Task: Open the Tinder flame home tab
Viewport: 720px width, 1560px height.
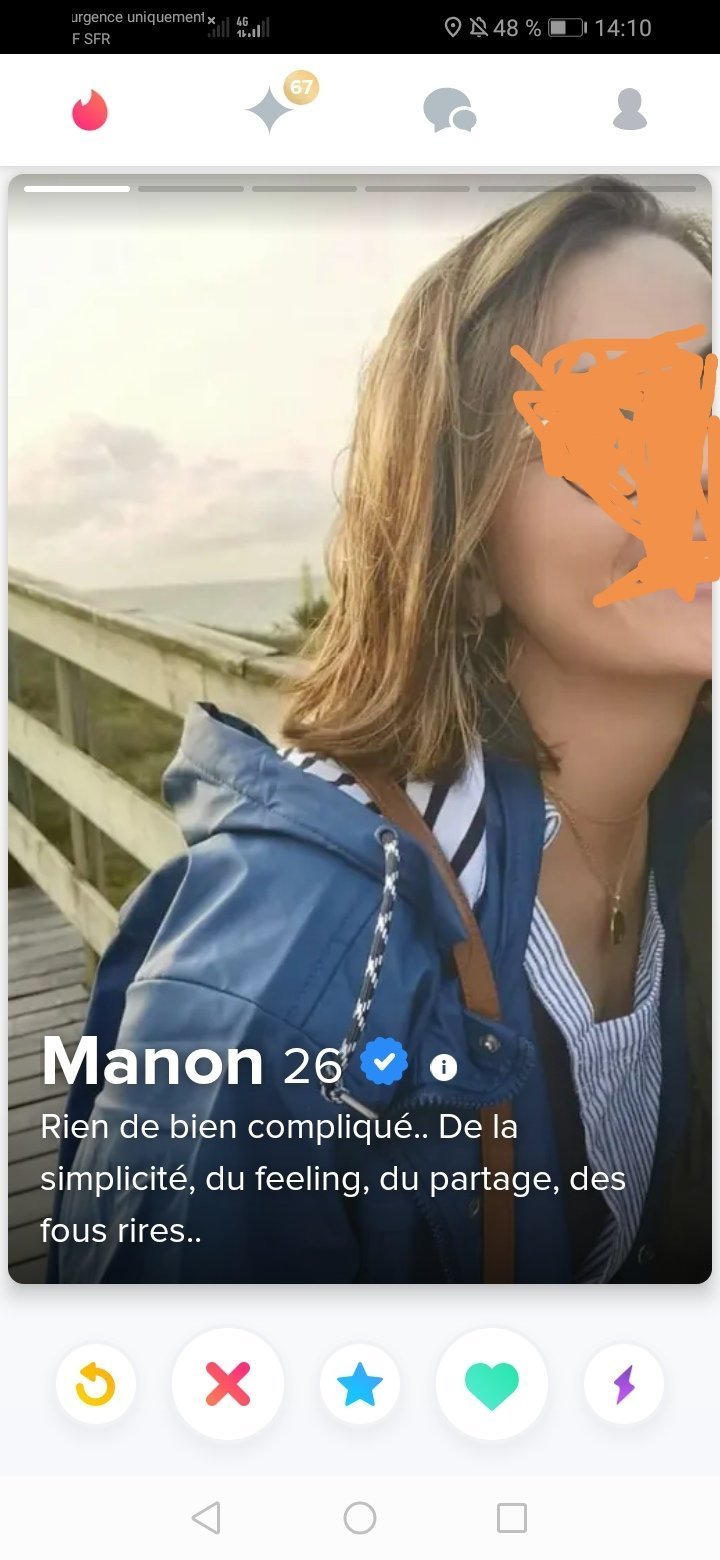Action: tap(90, 110)
